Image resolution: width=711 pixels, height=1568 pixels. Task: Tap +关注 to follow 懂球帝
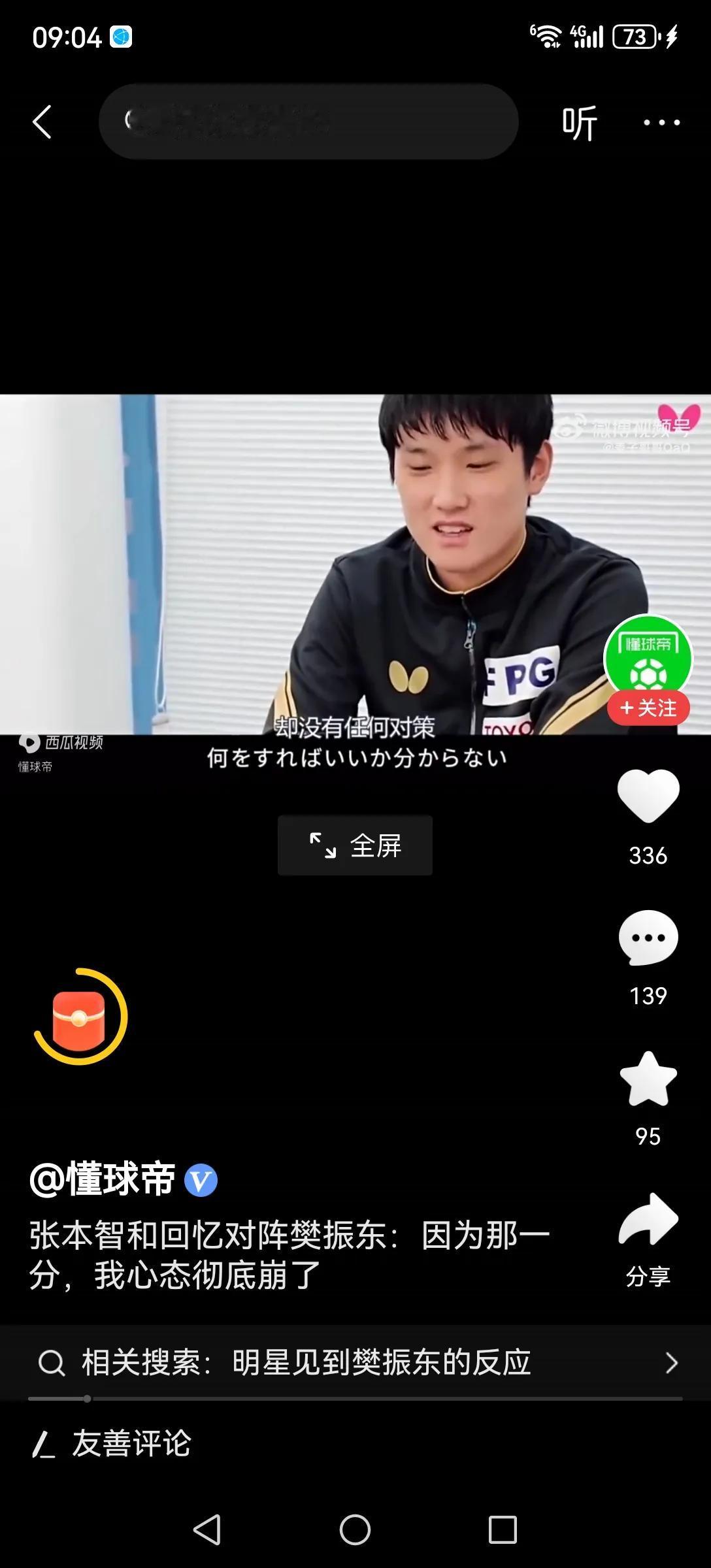pyautogui.click(x=649, y=708)
